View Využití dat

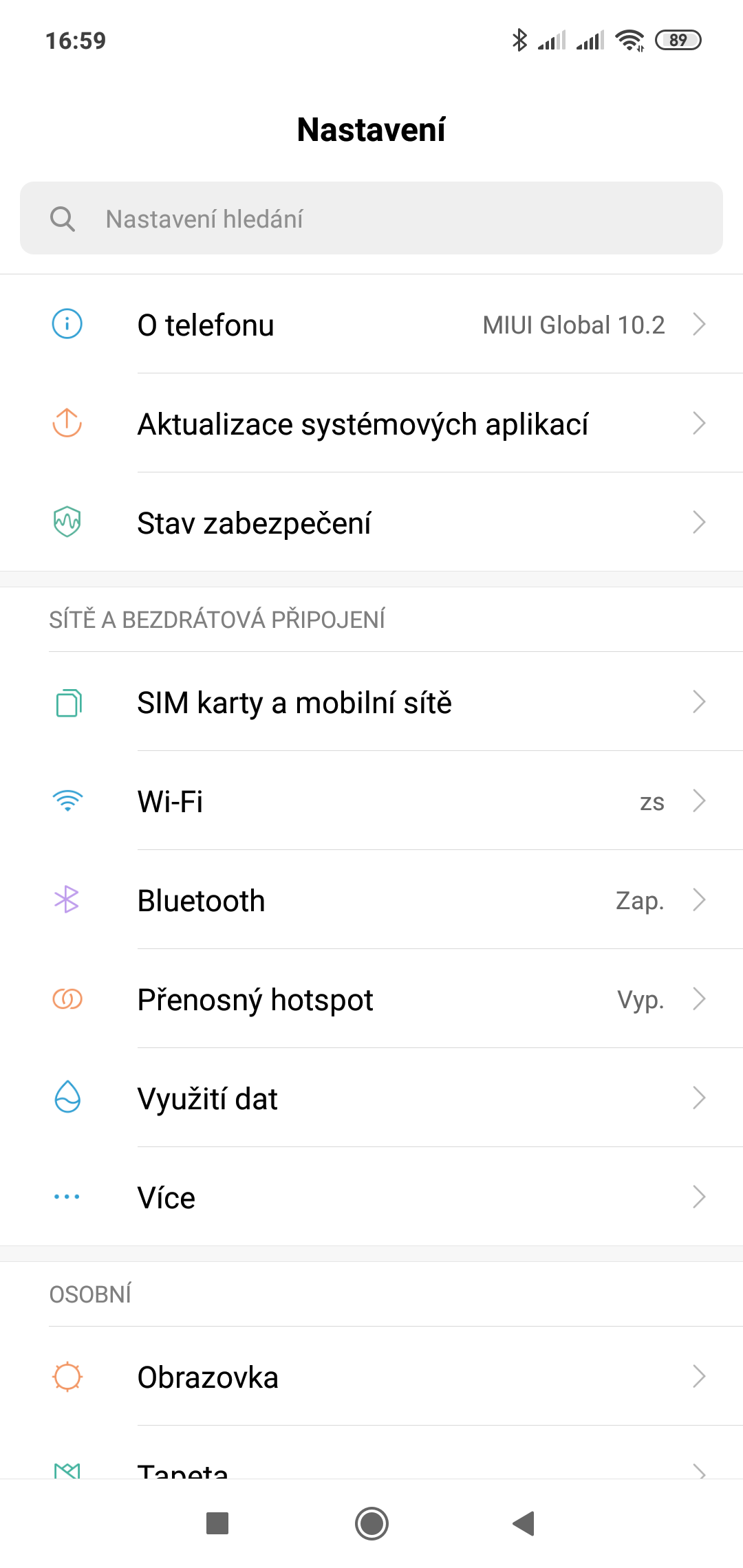(371, 1098)
